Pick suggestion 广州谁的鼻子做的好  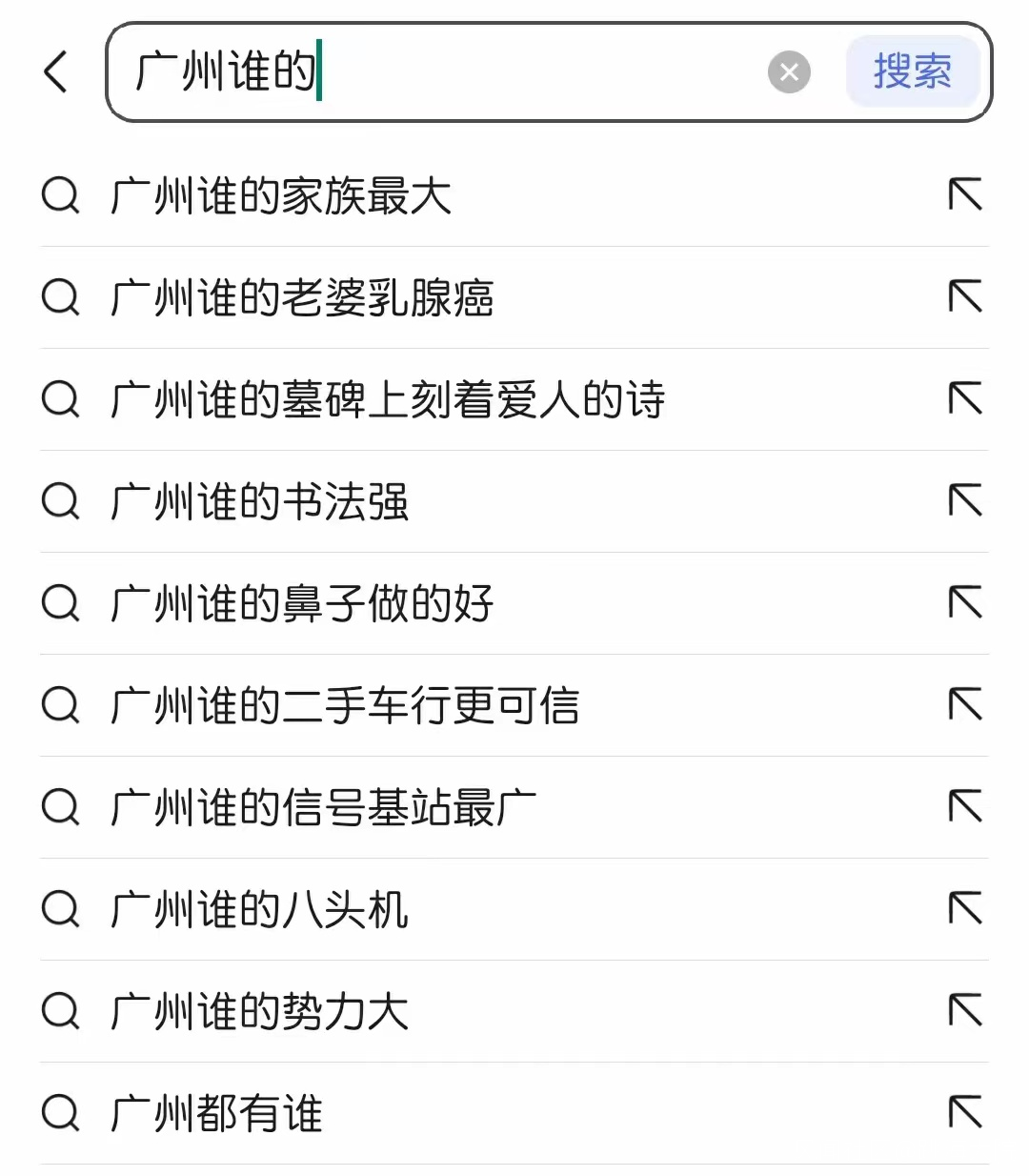(x=302, y=604)
